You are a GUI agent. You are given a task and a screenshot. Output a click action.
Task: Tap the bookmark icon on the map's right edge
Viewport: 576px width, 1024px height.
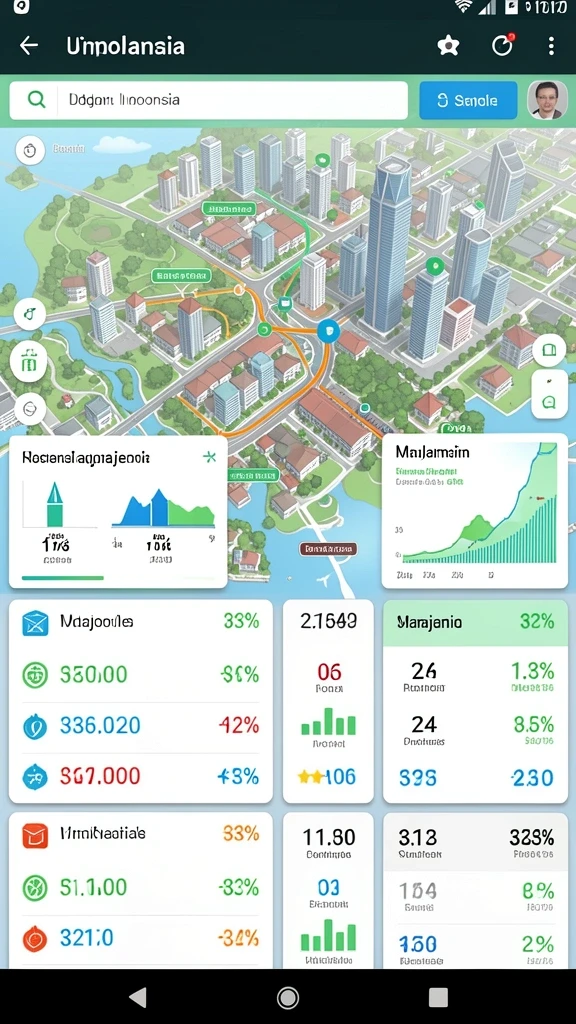(x=549, y=351)
